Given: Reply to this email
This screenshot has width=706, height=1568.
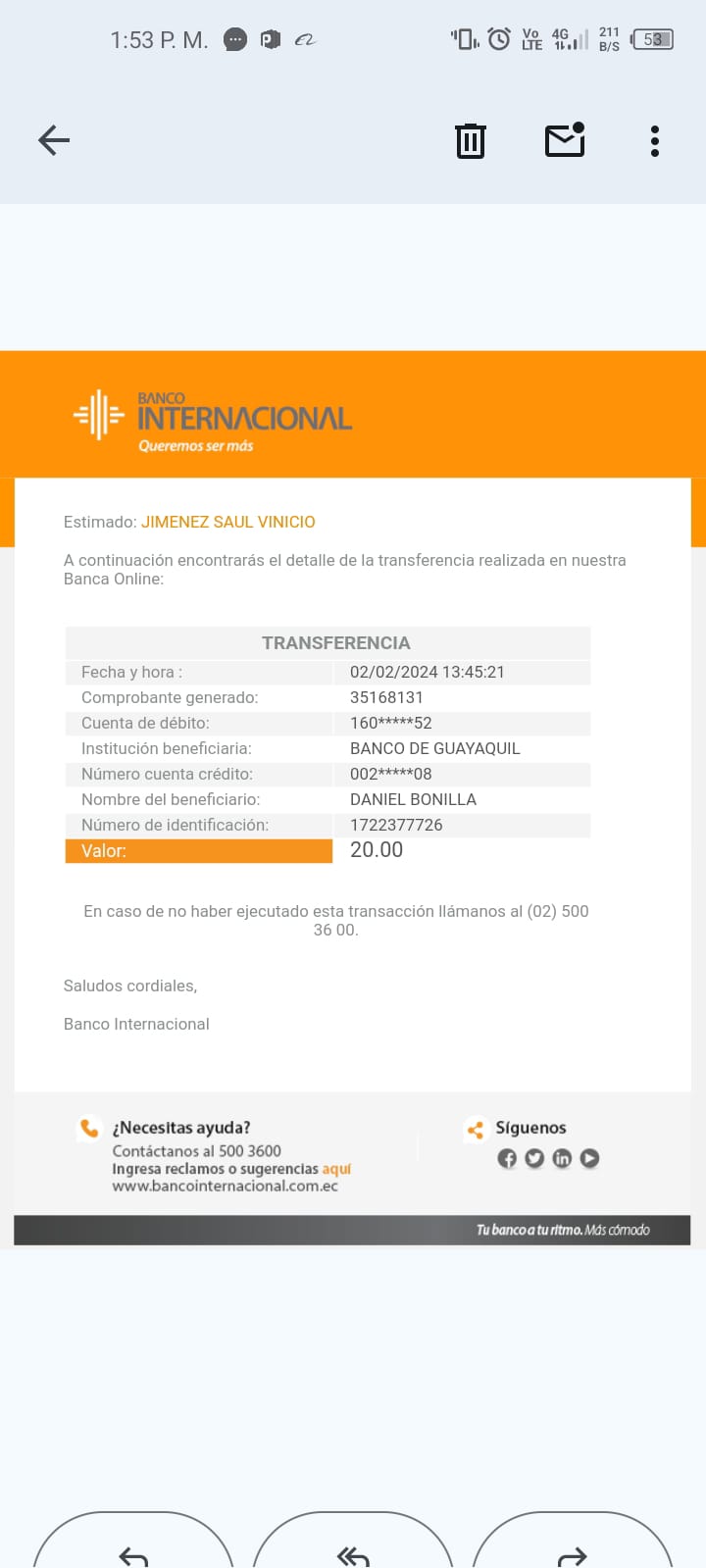Looking at the screenshot, I should 133,1544.
